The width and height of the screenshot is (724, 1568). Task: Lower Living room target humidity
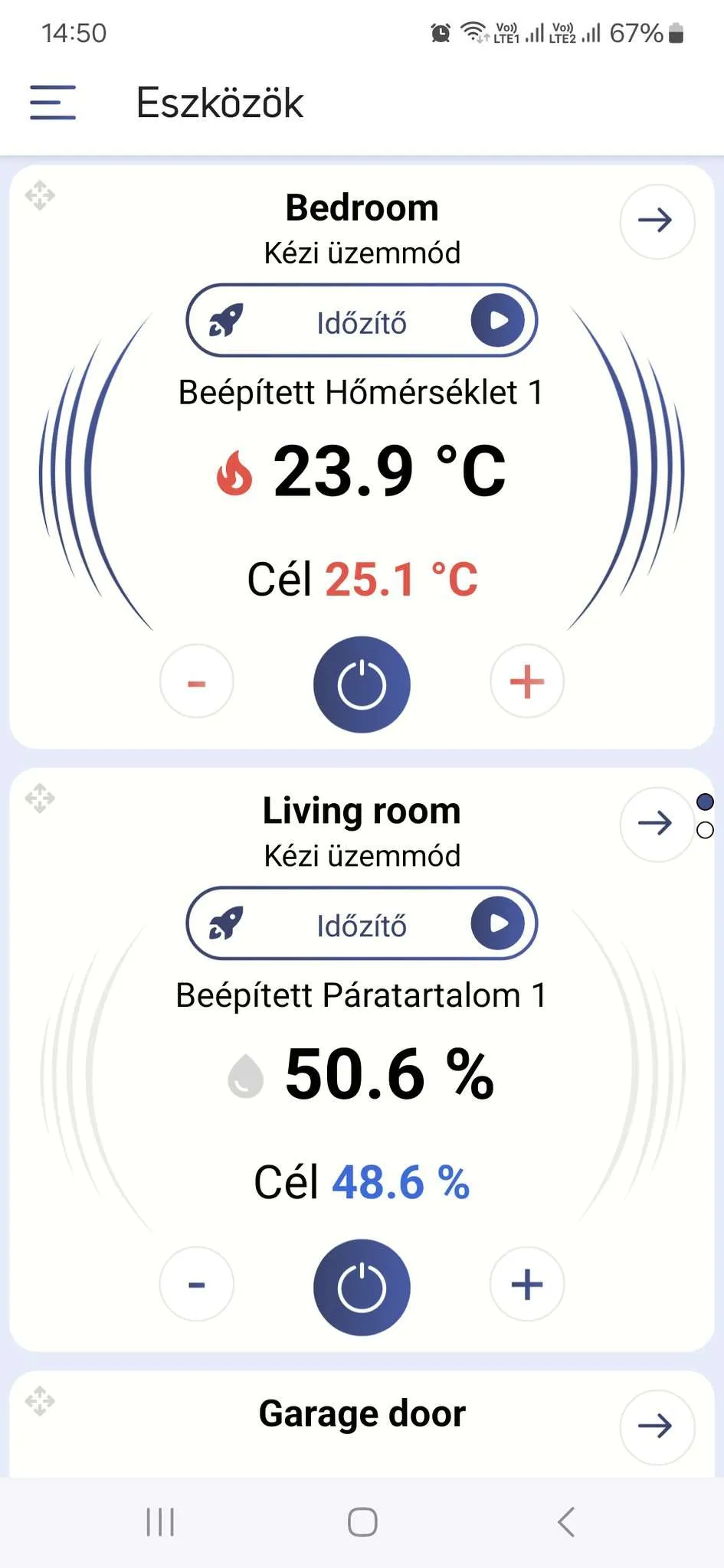click(197, 1285)
